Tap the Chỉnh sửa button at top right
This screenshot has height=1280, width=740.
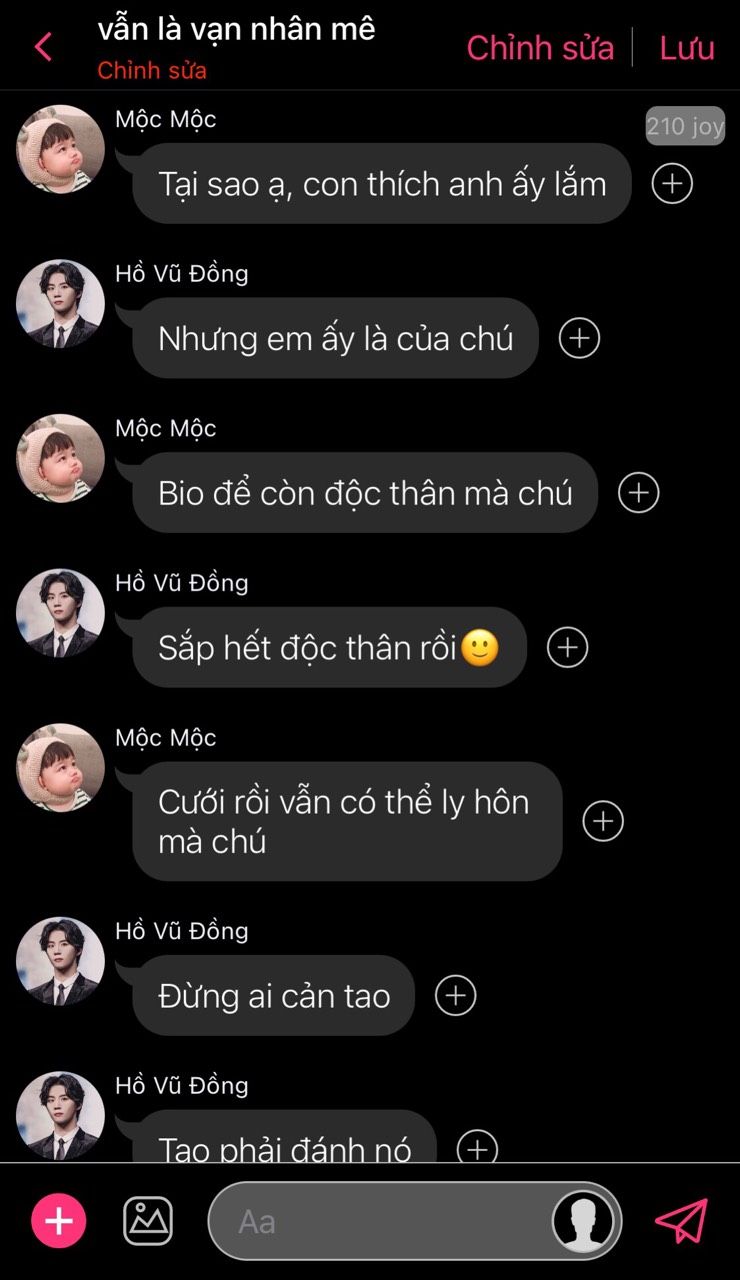tap(540, 47)
